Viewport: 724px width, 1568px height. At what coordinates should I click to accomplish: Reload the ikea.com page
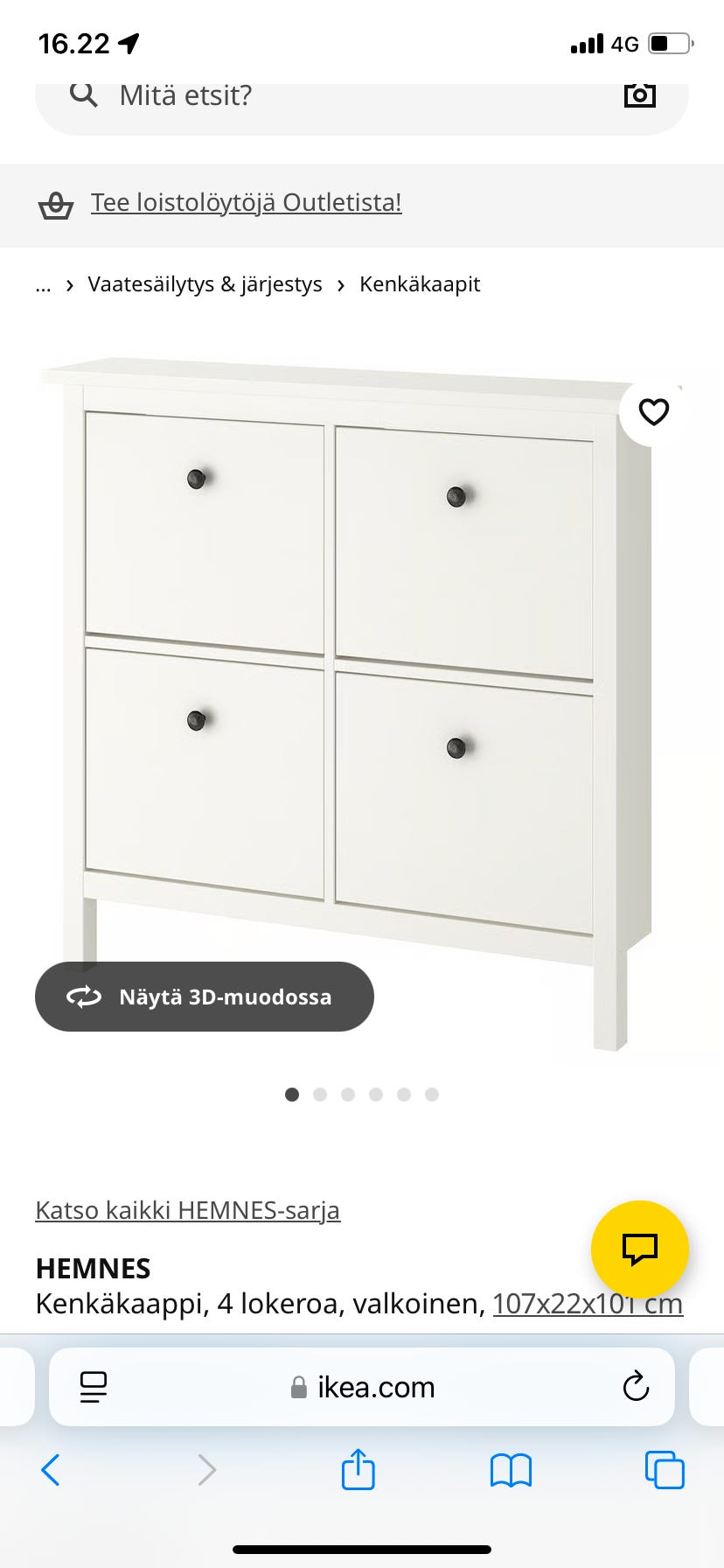click(x=636, y=1387)
